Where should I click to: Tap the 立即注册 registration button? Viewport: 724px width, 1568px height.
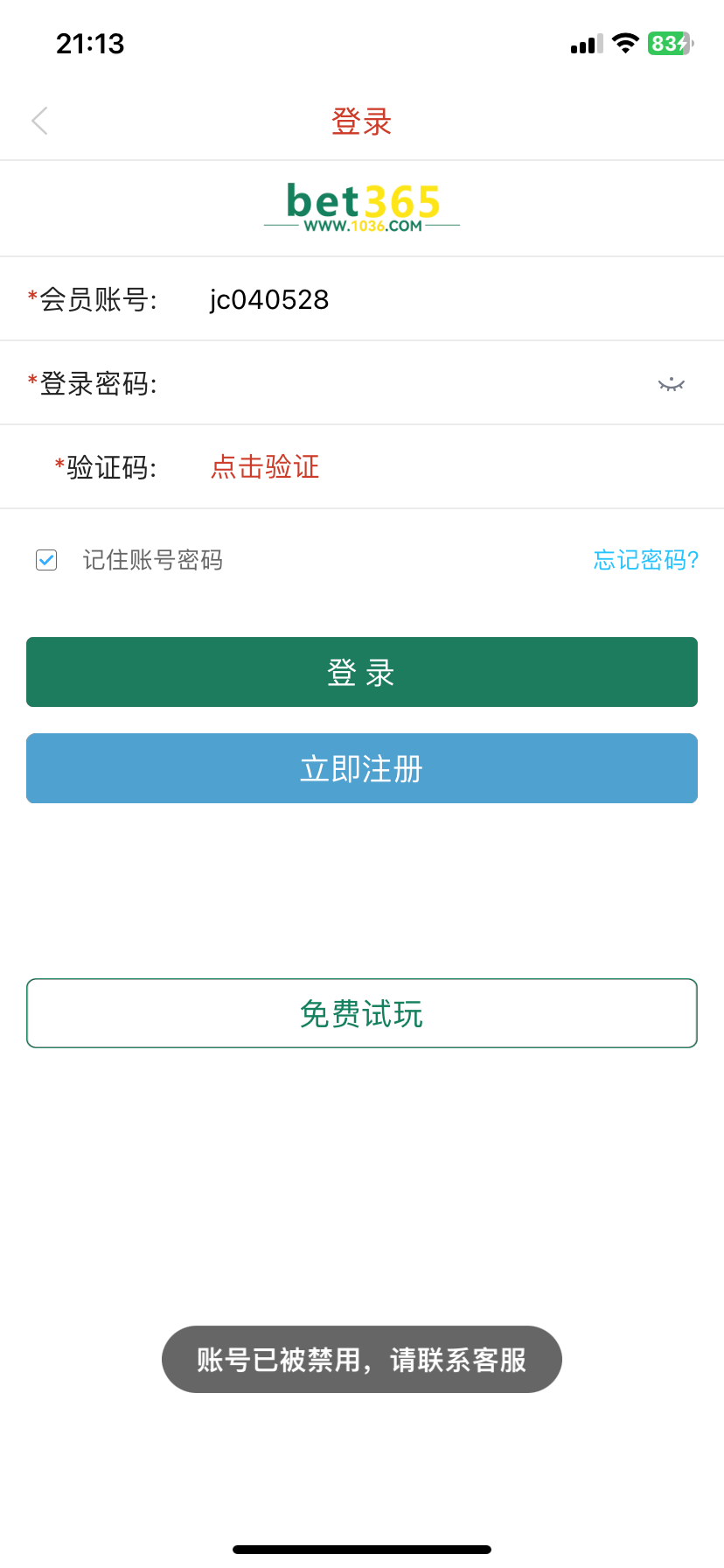tap(361, 767)
